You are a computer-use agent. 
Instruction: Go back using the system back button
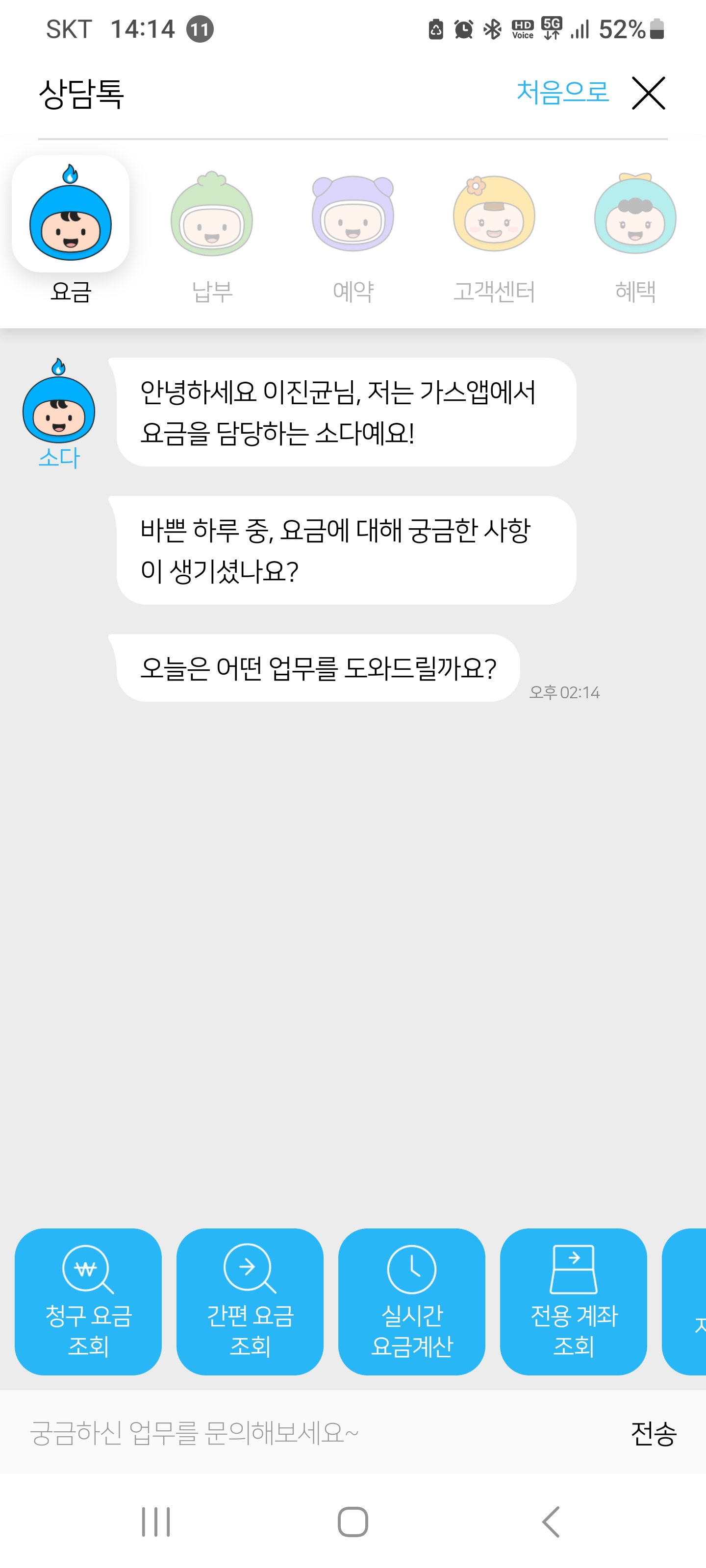pos(550,1522)
